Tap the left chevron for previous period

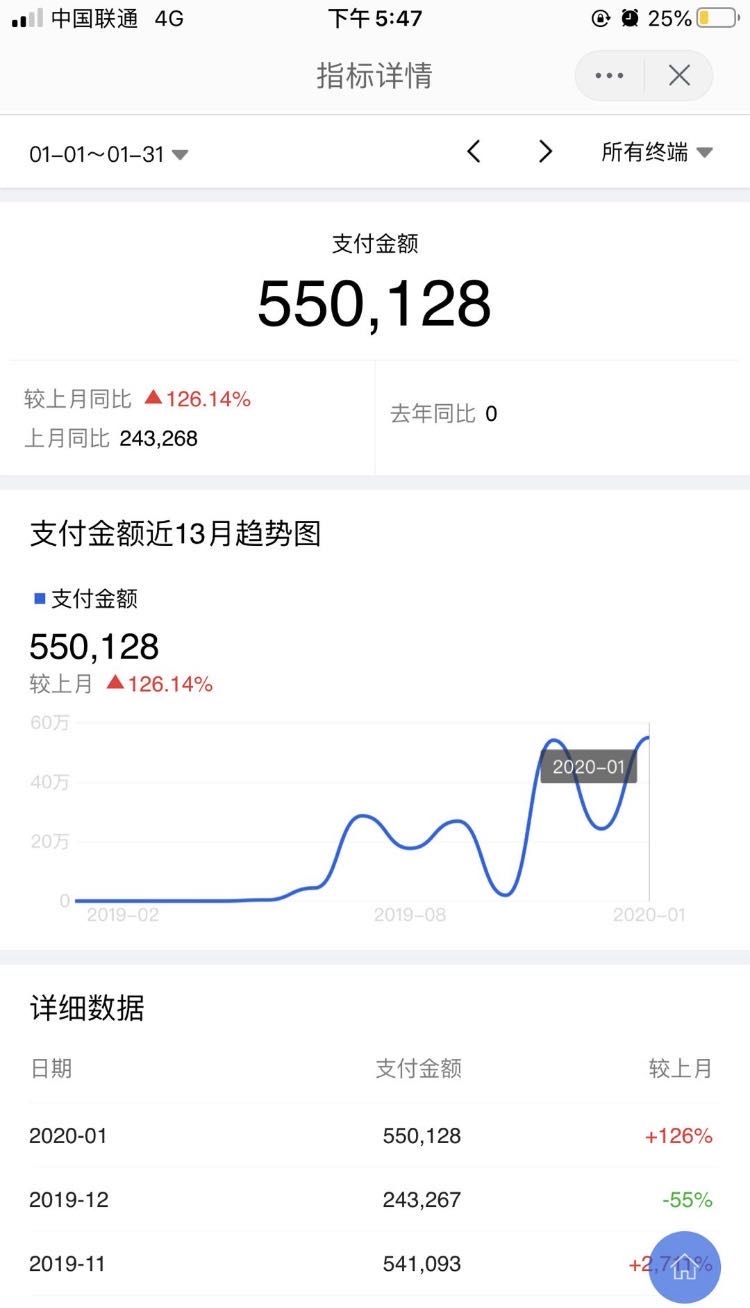pos(473,151)
